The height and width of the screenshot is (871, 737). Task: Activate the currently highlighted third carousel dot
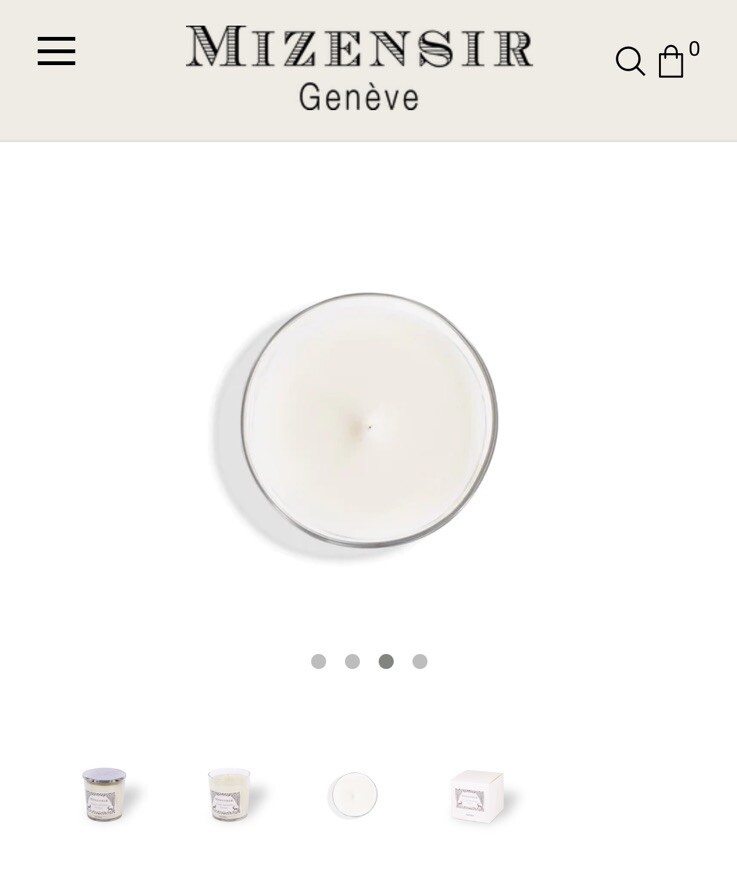coord(386,661)
